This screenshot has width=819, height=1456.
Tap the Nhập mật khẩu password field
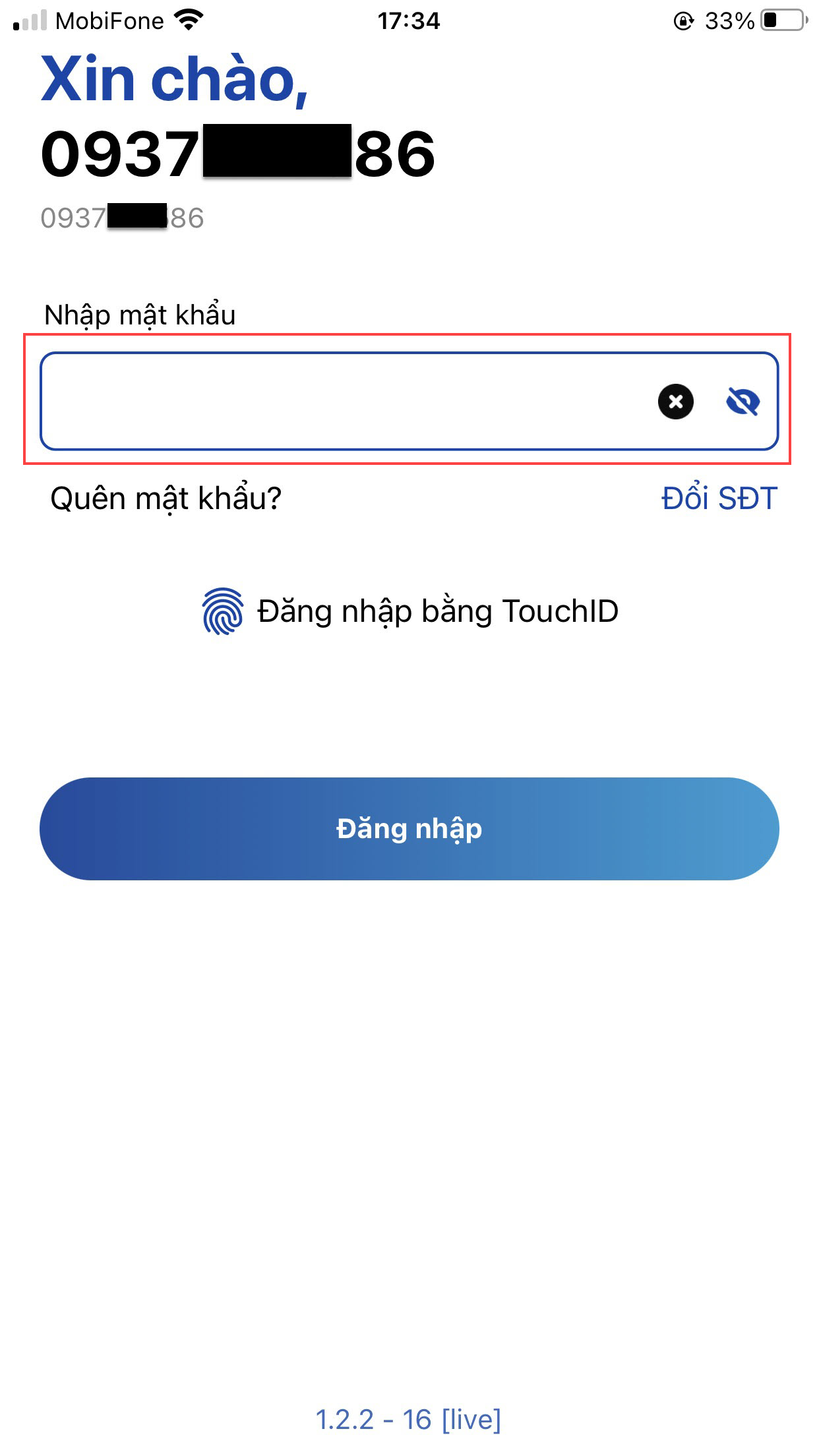pos(343,401)
